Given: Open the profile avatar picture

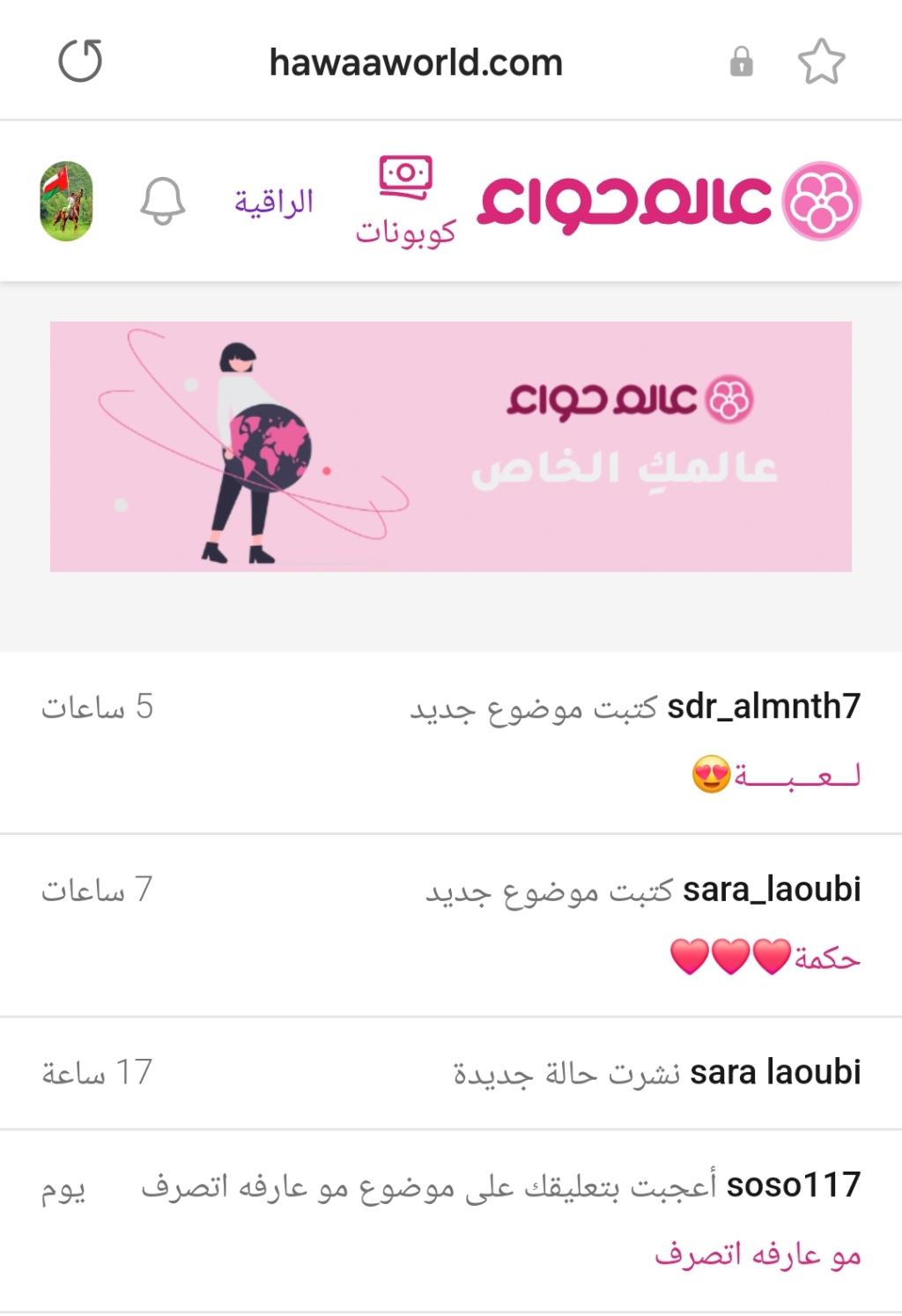Looking at the screenshot, I should 67,201.
